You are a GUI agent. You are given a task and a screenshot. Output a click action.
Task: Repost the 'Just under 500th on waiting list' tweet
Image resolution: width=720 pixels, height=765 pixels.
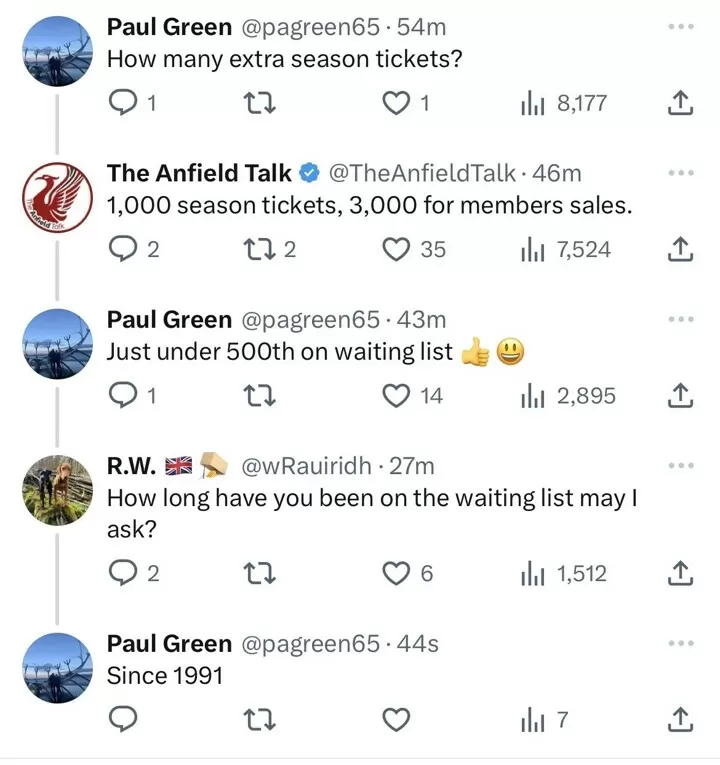point(259,396)
